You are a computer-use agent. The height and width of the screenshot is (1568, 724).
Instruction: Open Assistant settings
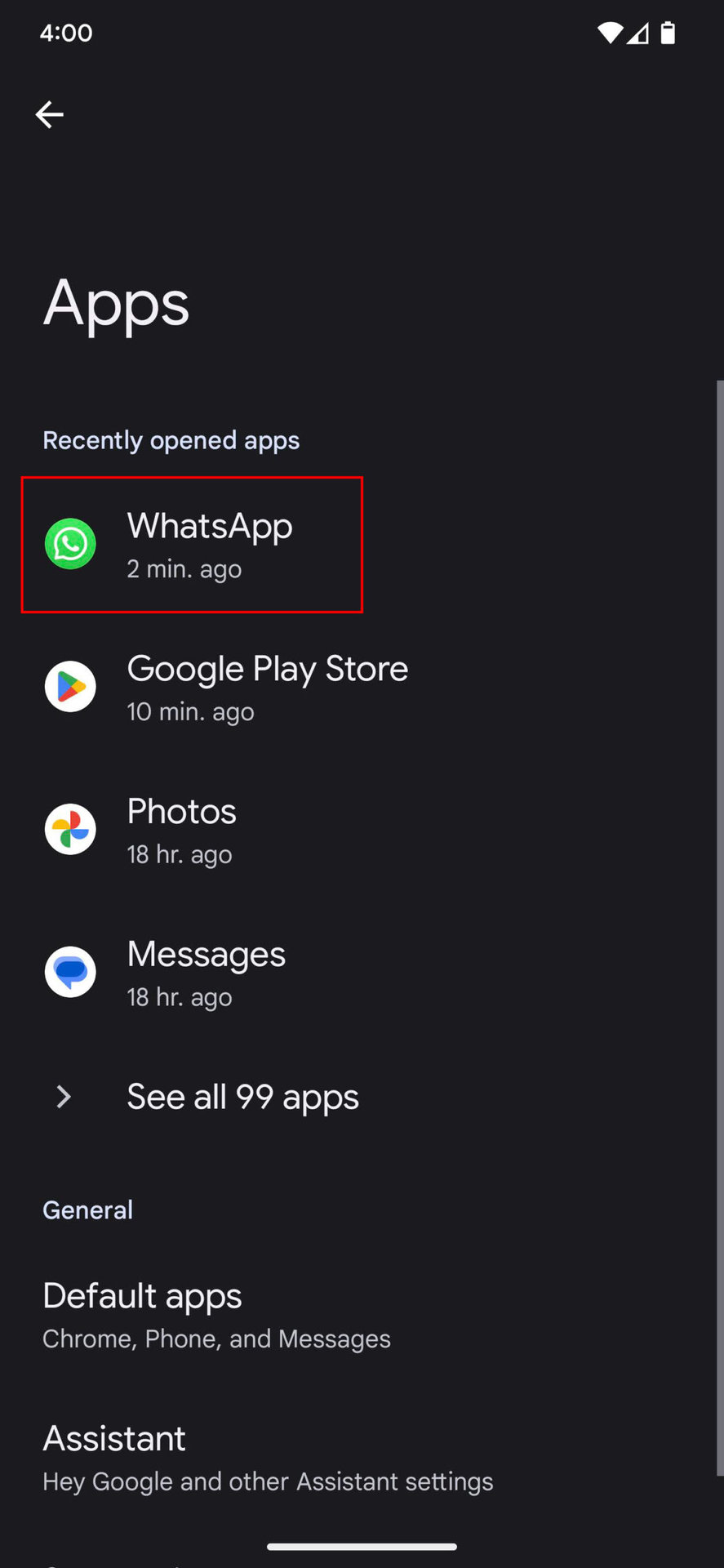click(x=267, y=1458)
